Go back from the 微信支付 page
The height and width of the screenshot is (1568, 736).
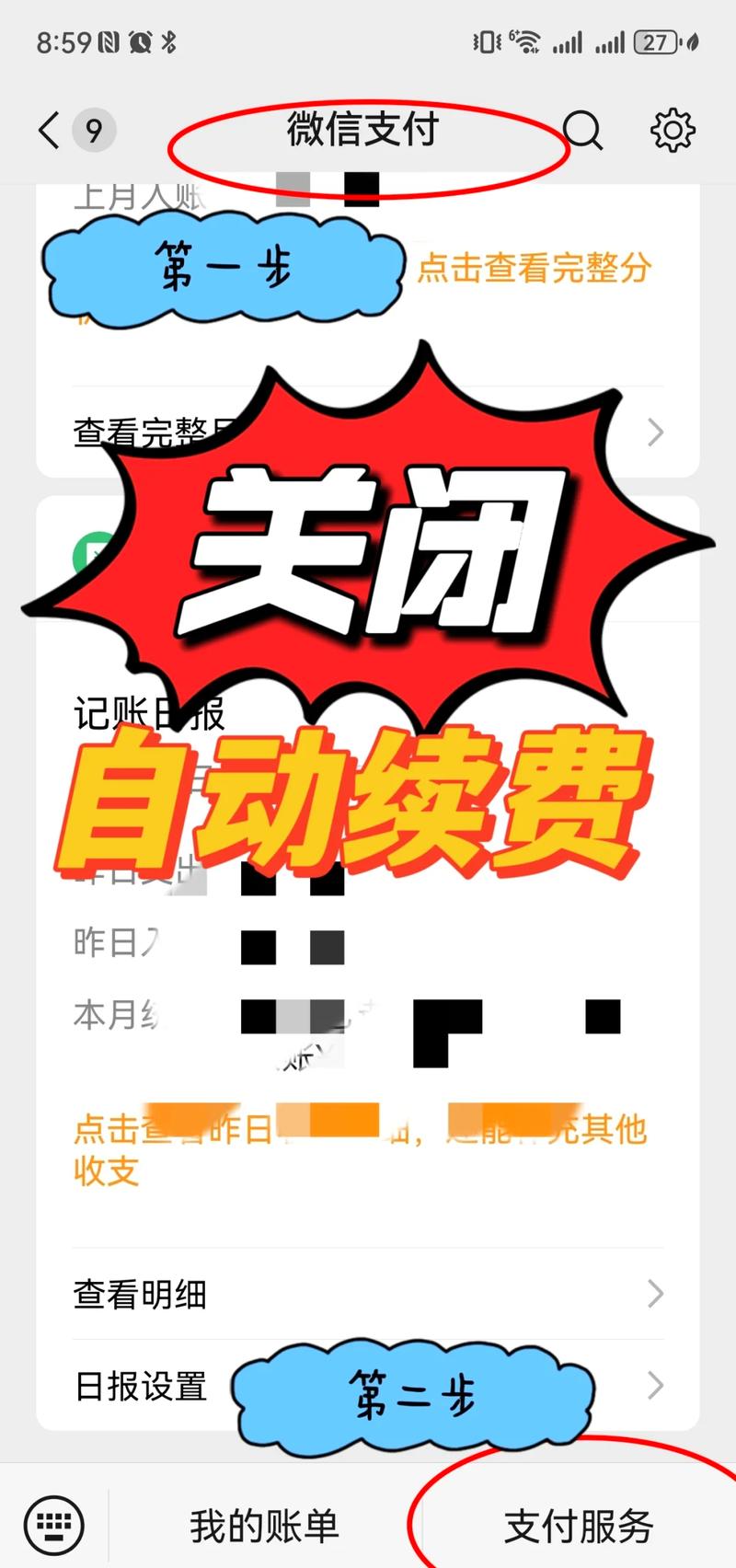pyautogui.click(x=50, y=130)
